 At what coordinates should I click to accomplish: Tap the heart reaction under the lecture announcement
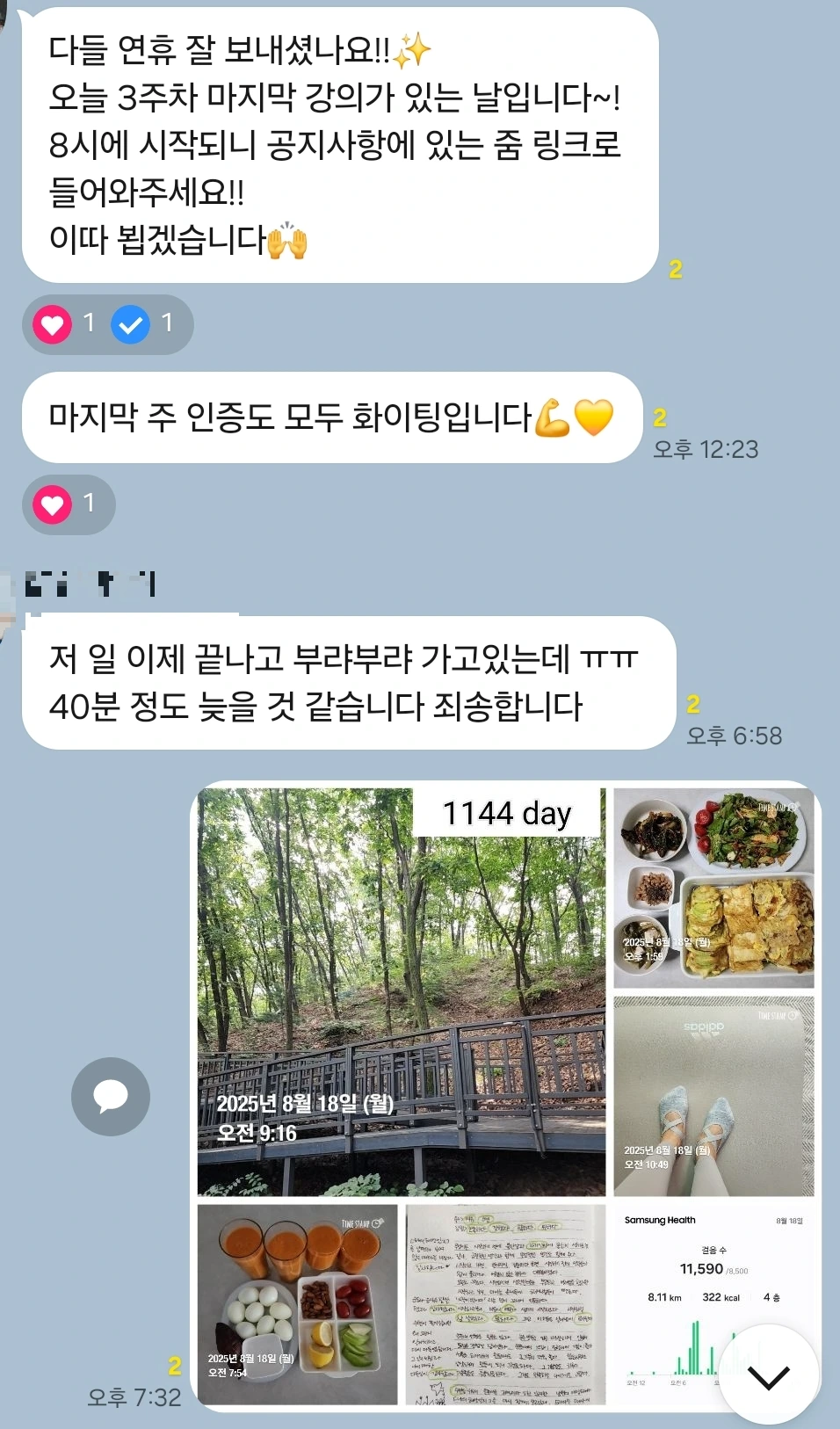click(53, 325)
